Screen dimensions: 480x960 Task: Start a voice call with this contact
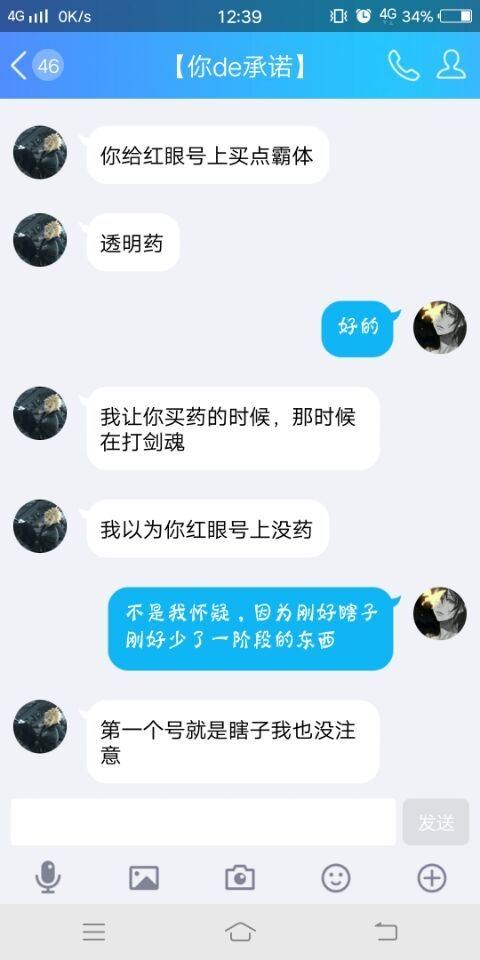[x=403, y=66]
